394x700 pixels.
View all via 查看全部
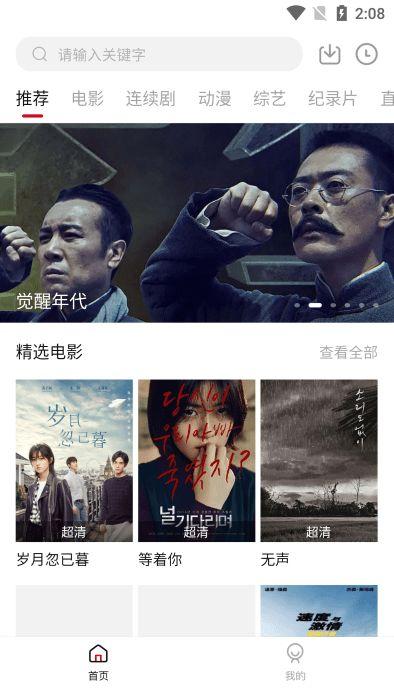348,352
